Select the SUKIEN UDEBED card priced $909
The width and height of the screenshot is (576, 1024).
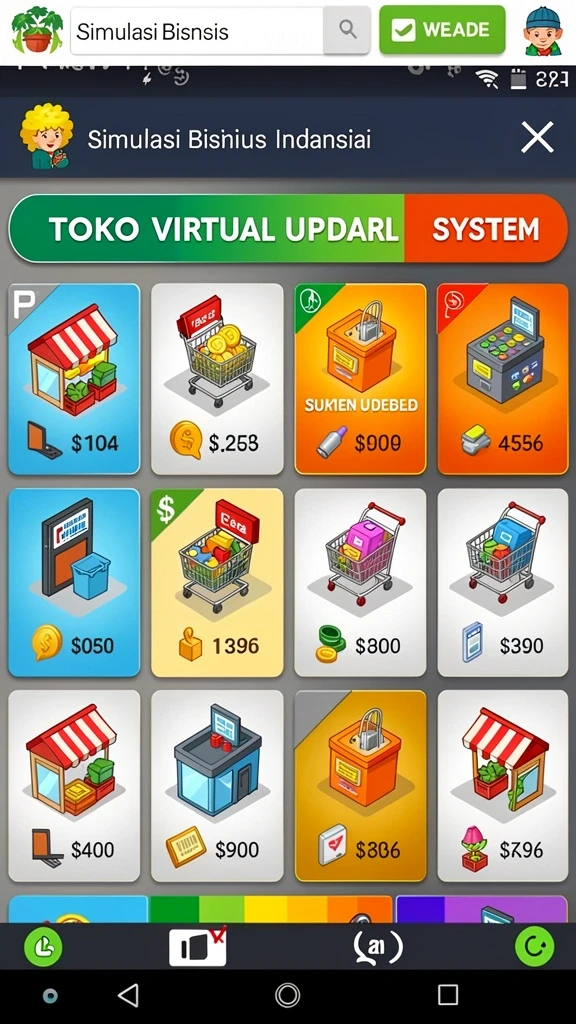(x=360, y=379)
